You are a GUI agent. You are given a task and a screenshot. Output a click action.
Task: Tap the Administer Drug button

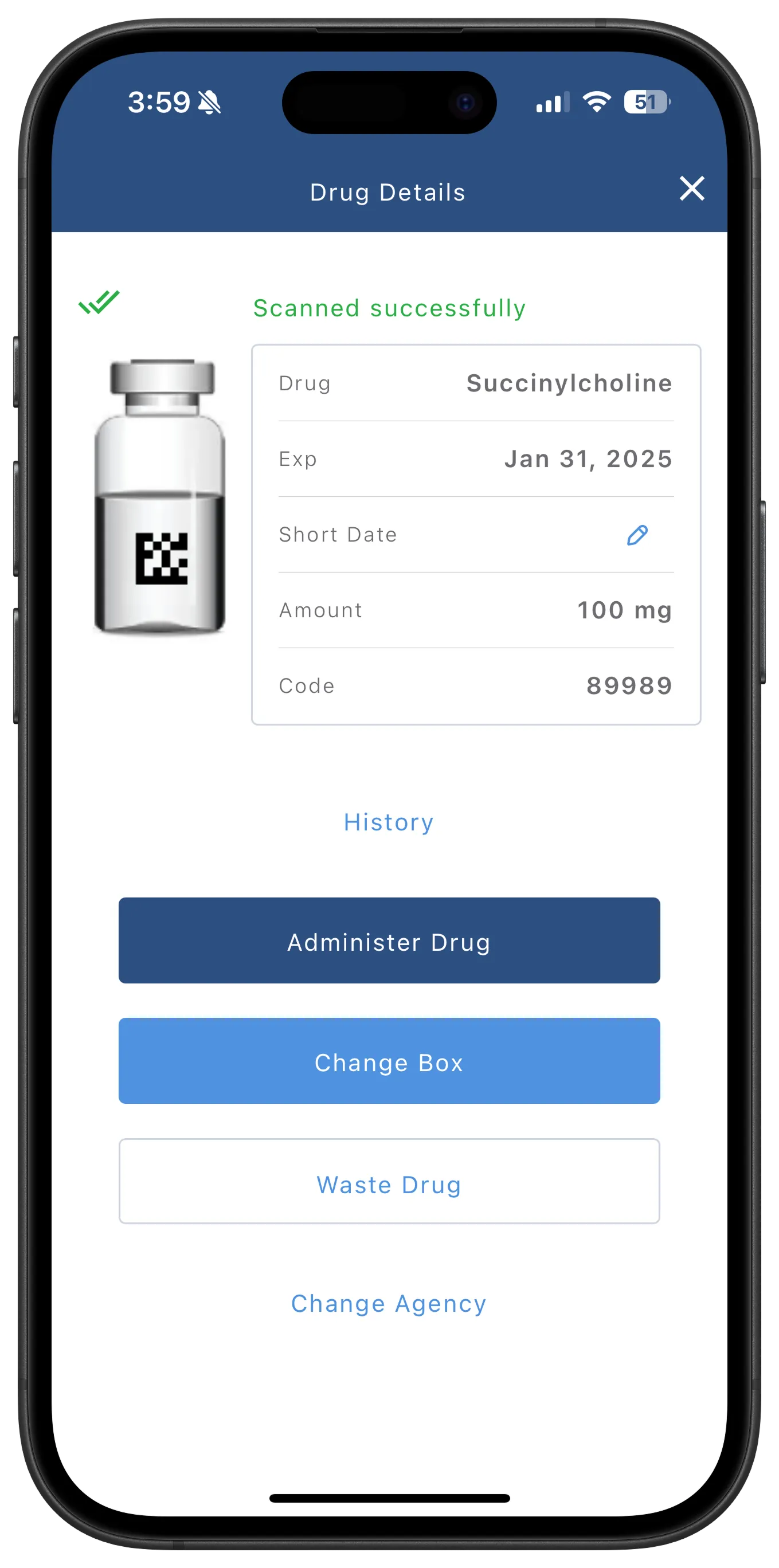(x=389, y=940)
